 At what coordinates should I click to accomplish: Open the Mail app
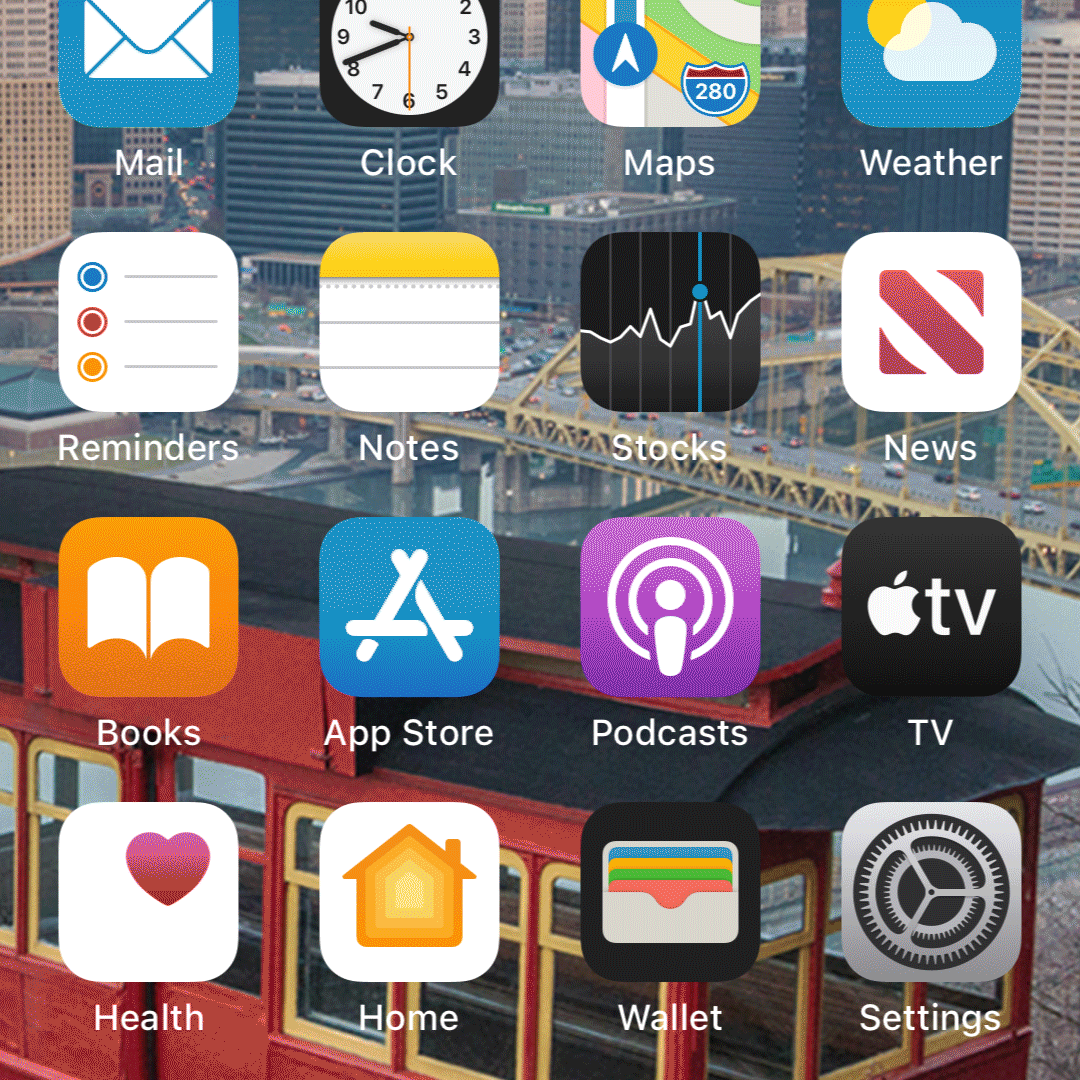[x=148, y=60]
